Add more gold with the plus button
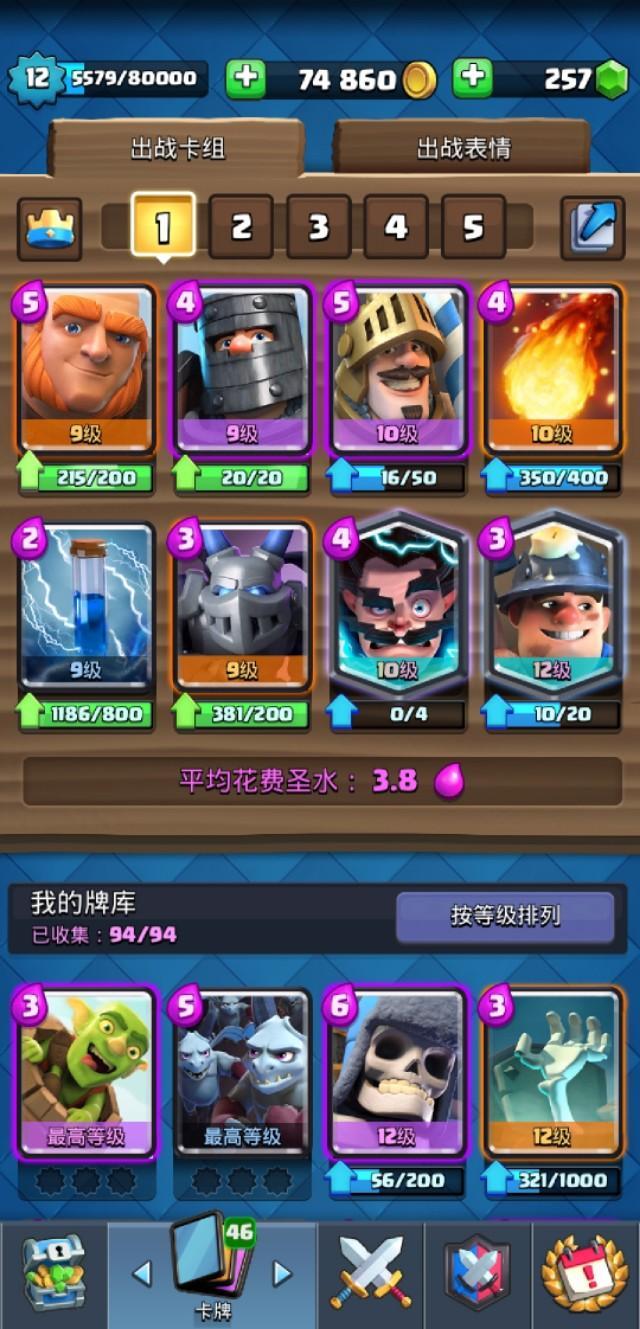Image resolution: width=640 pixels, height=1329 pixels. coord(245,78)
